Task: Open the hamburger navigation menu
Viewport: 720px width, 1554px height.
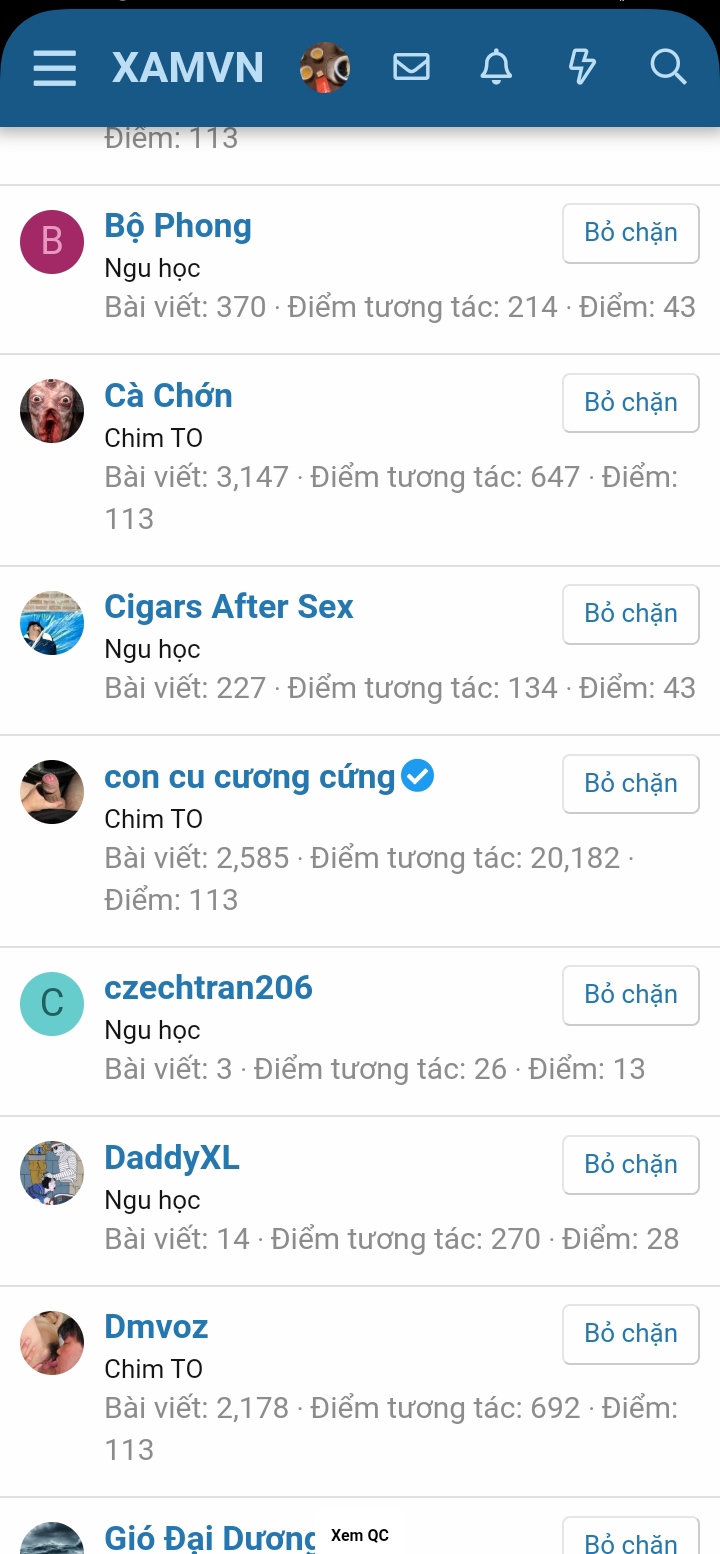Action: click(x=54, y=68)
